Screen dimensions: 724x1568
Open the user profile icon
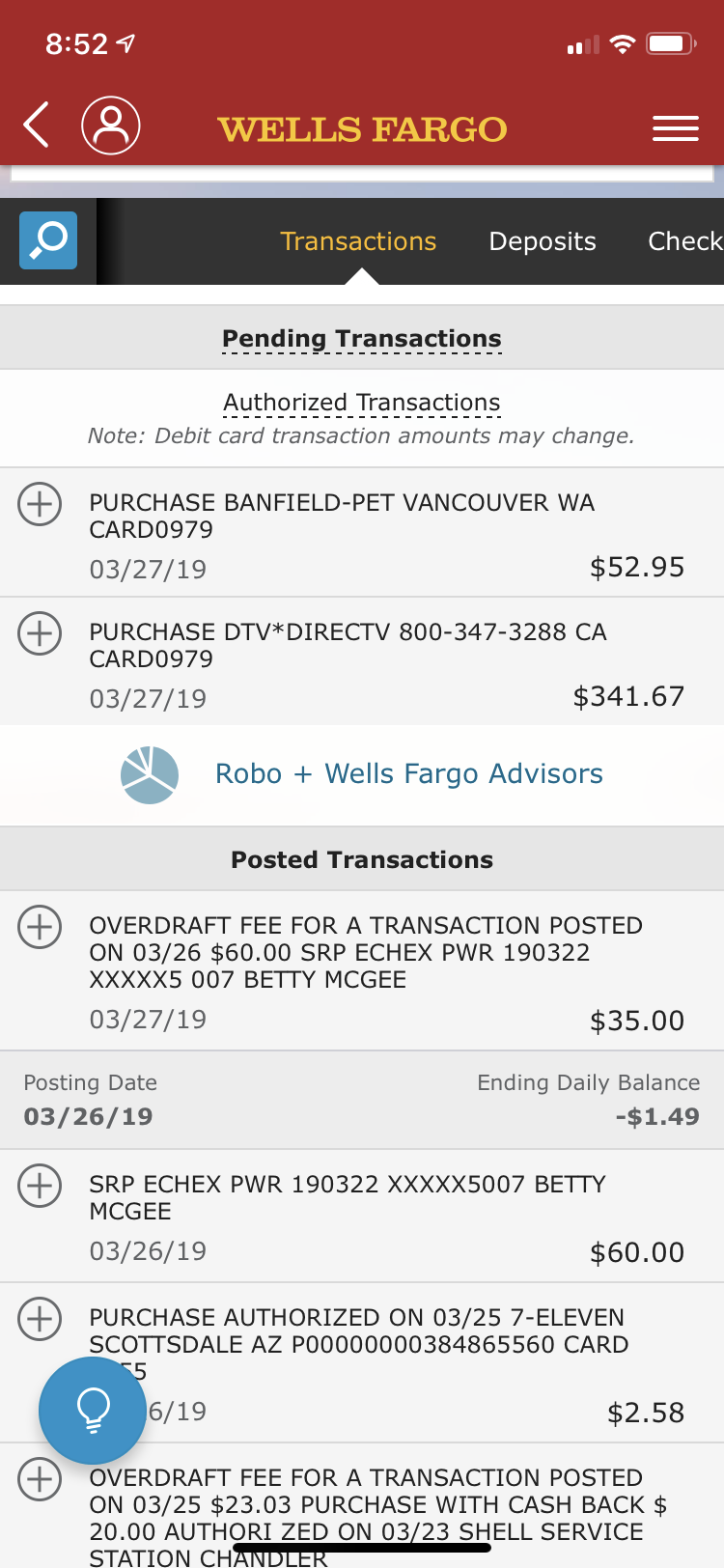click(x=111, y=126)
